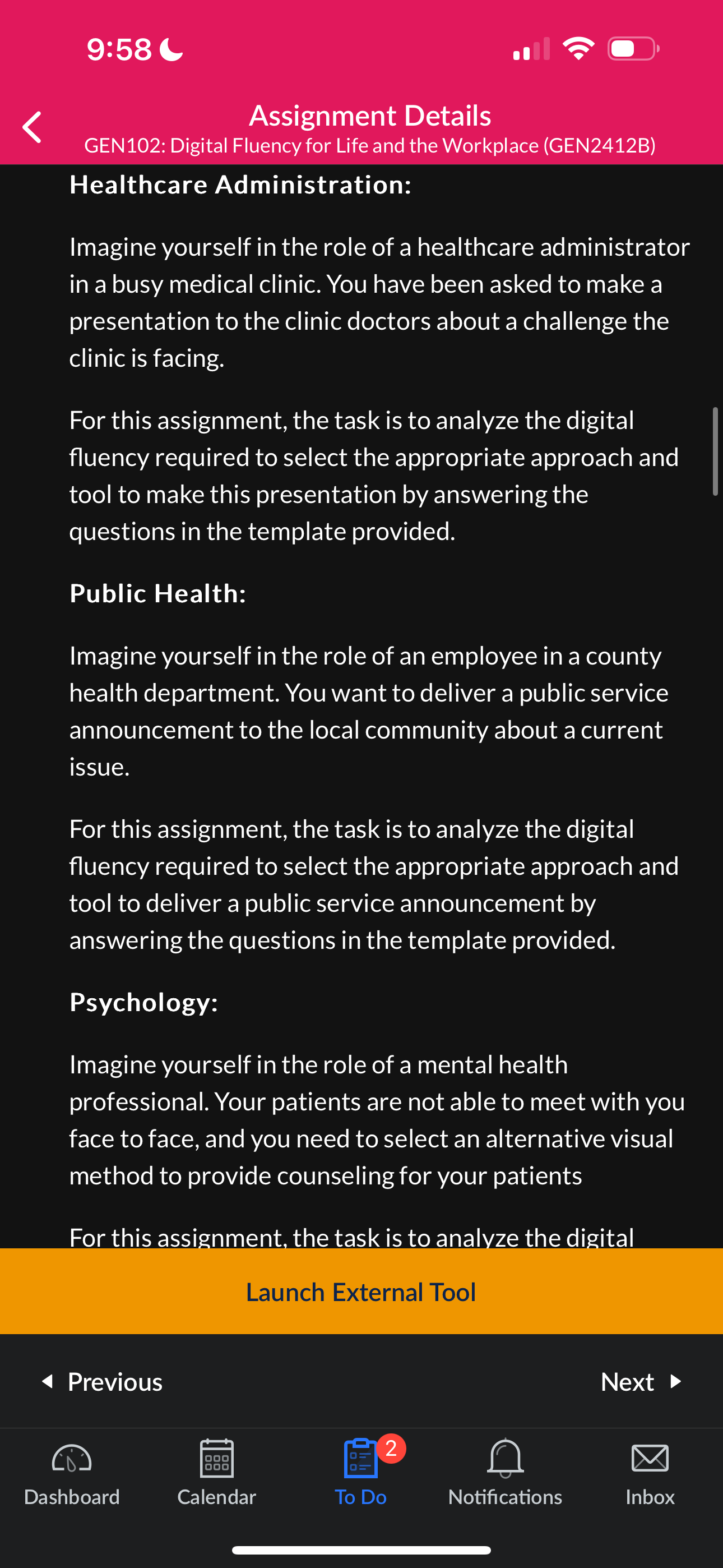Image resolution: width=723 pixels, height=1568 pixels.
Task: Go to the Next assignment
Action: tap(641, 1382)
